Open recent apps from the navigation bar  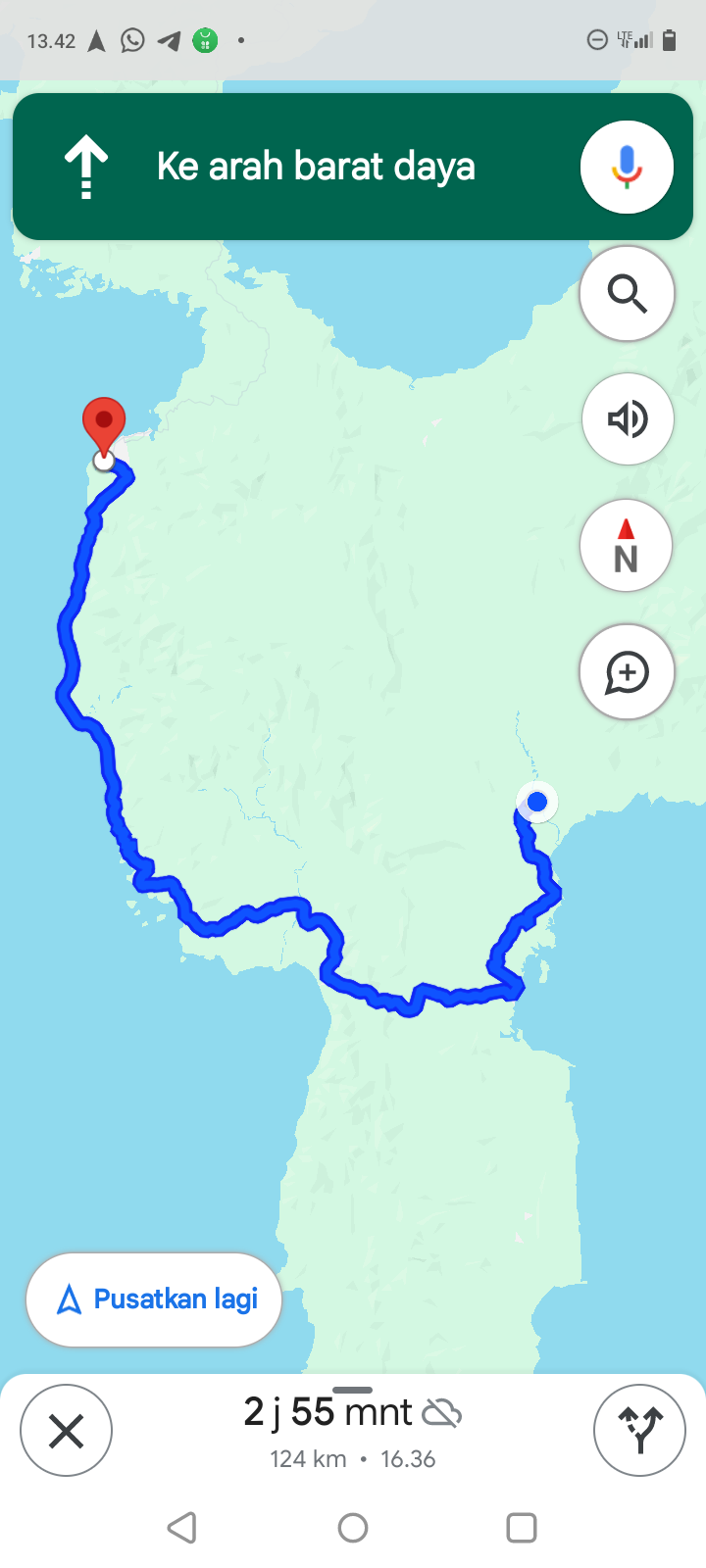[x=522, y=1527]
